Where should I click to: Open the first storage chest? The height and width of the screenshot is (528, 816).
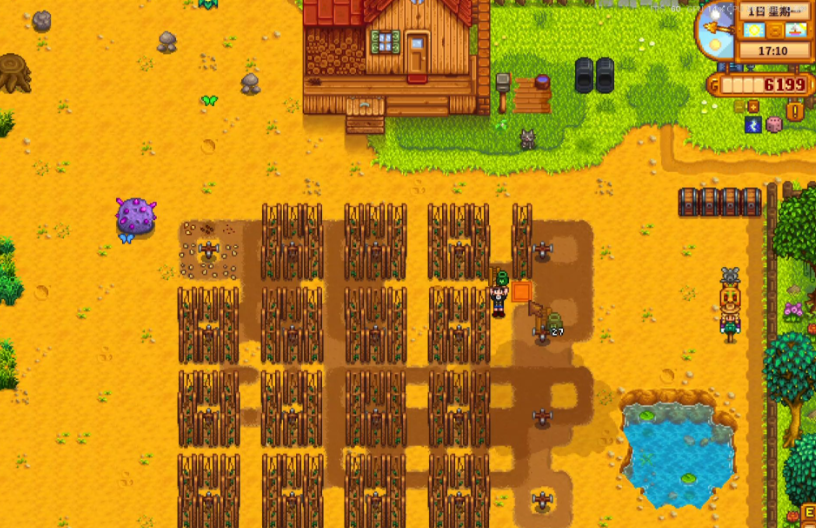[x=689, y=202]
